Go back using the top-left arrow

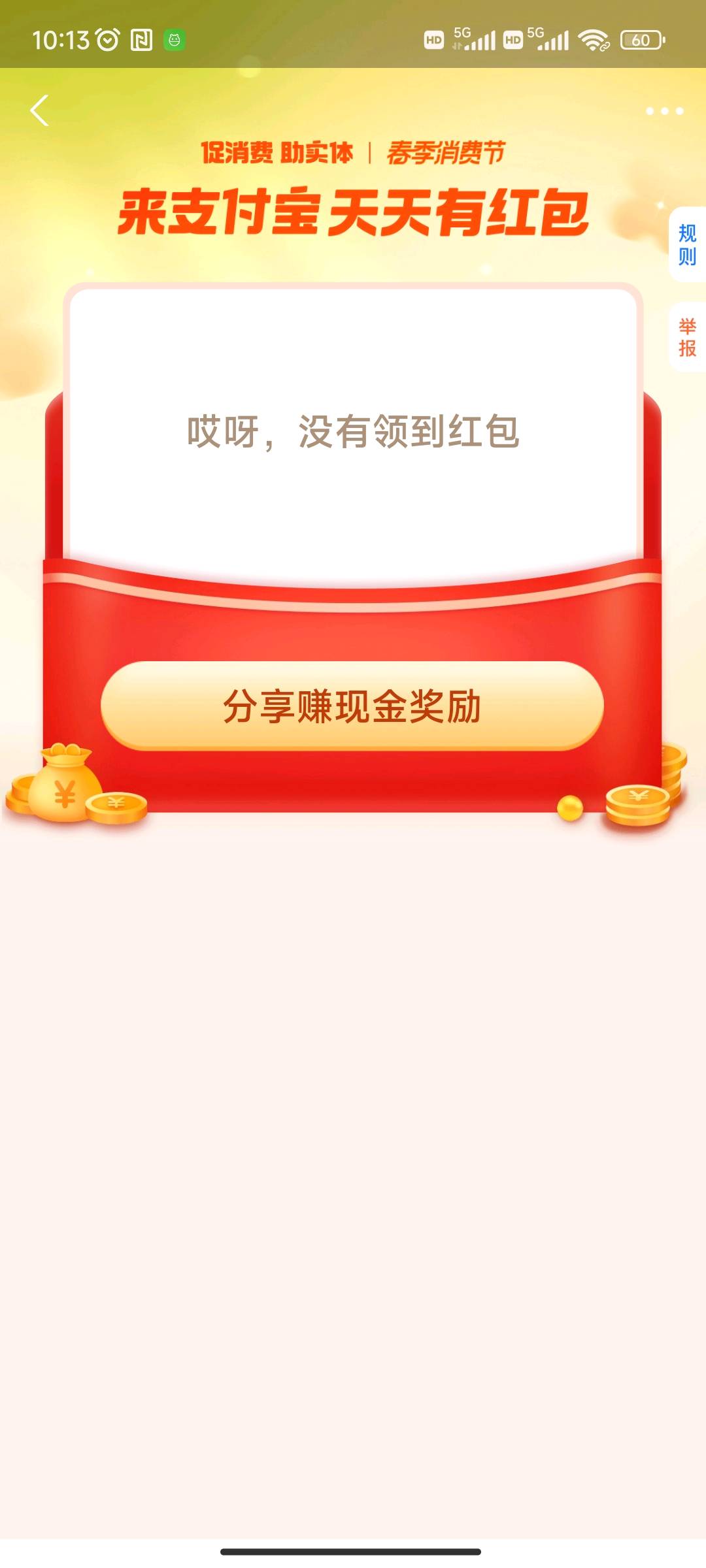click(40, 110)
